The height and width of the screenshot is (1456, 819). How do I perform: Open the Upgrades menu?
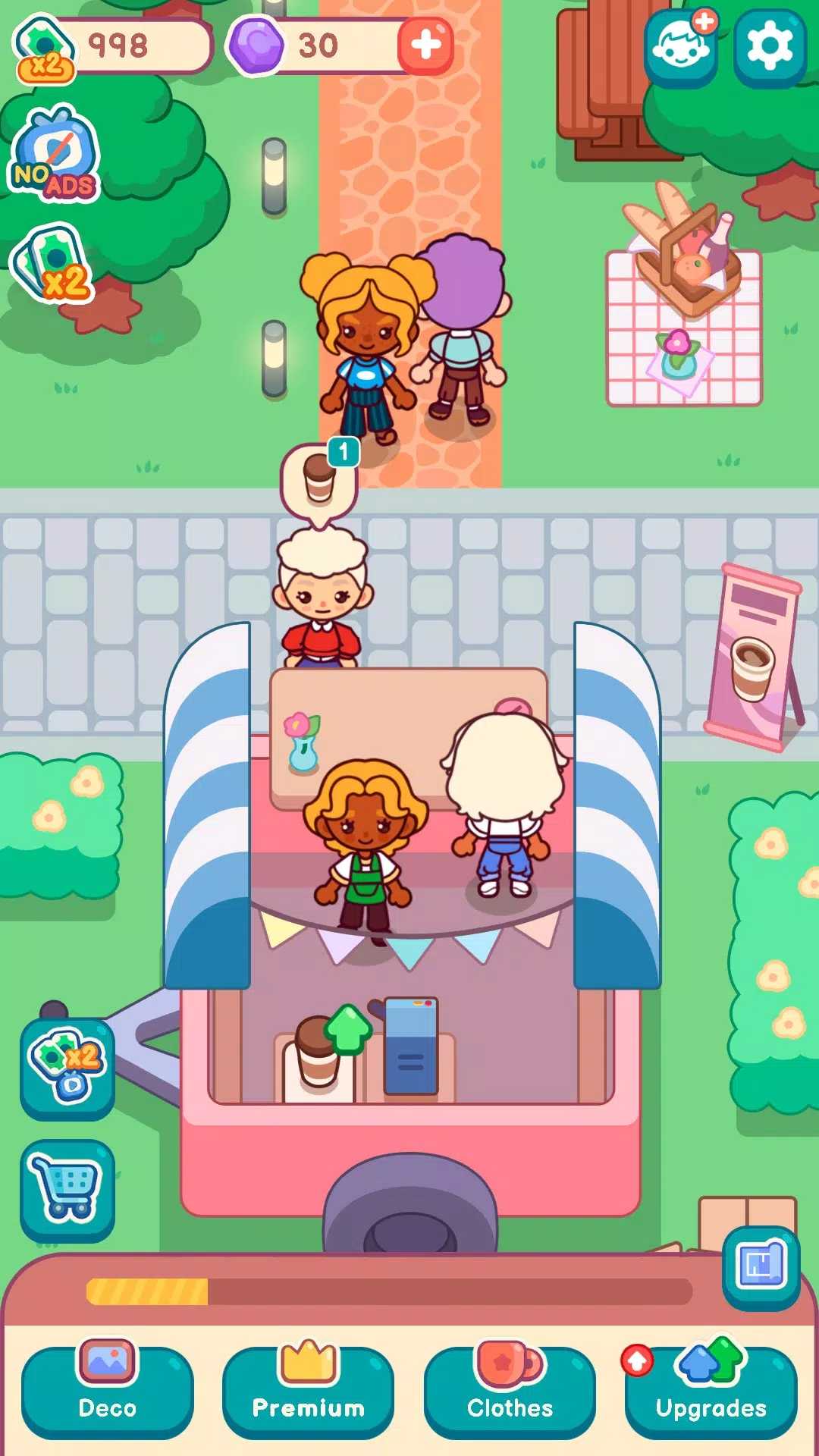pyautogui.click(x=711, y=1391)
